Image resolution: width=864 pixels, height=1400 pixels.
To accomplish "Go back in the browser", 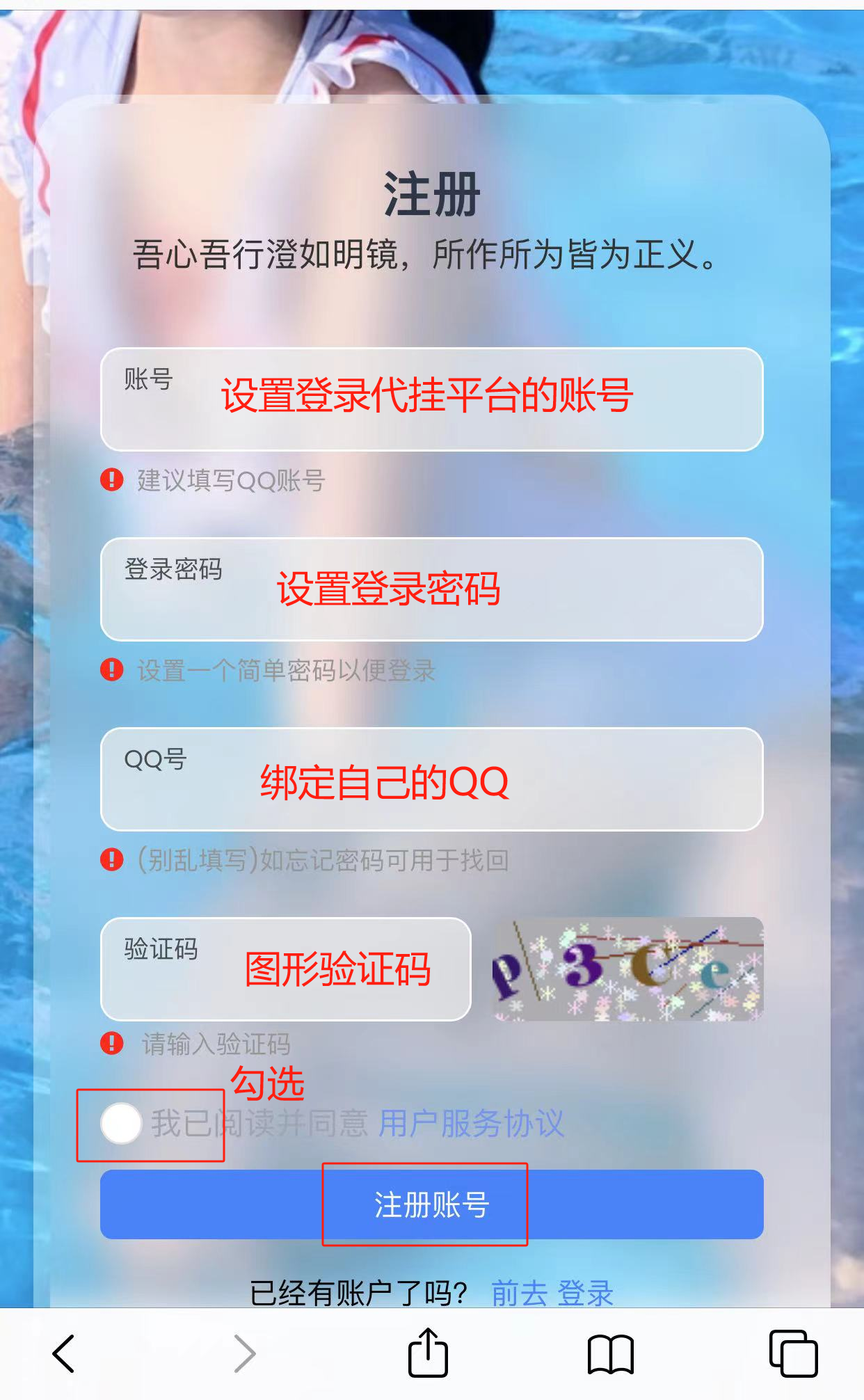I will point(64,1353).
